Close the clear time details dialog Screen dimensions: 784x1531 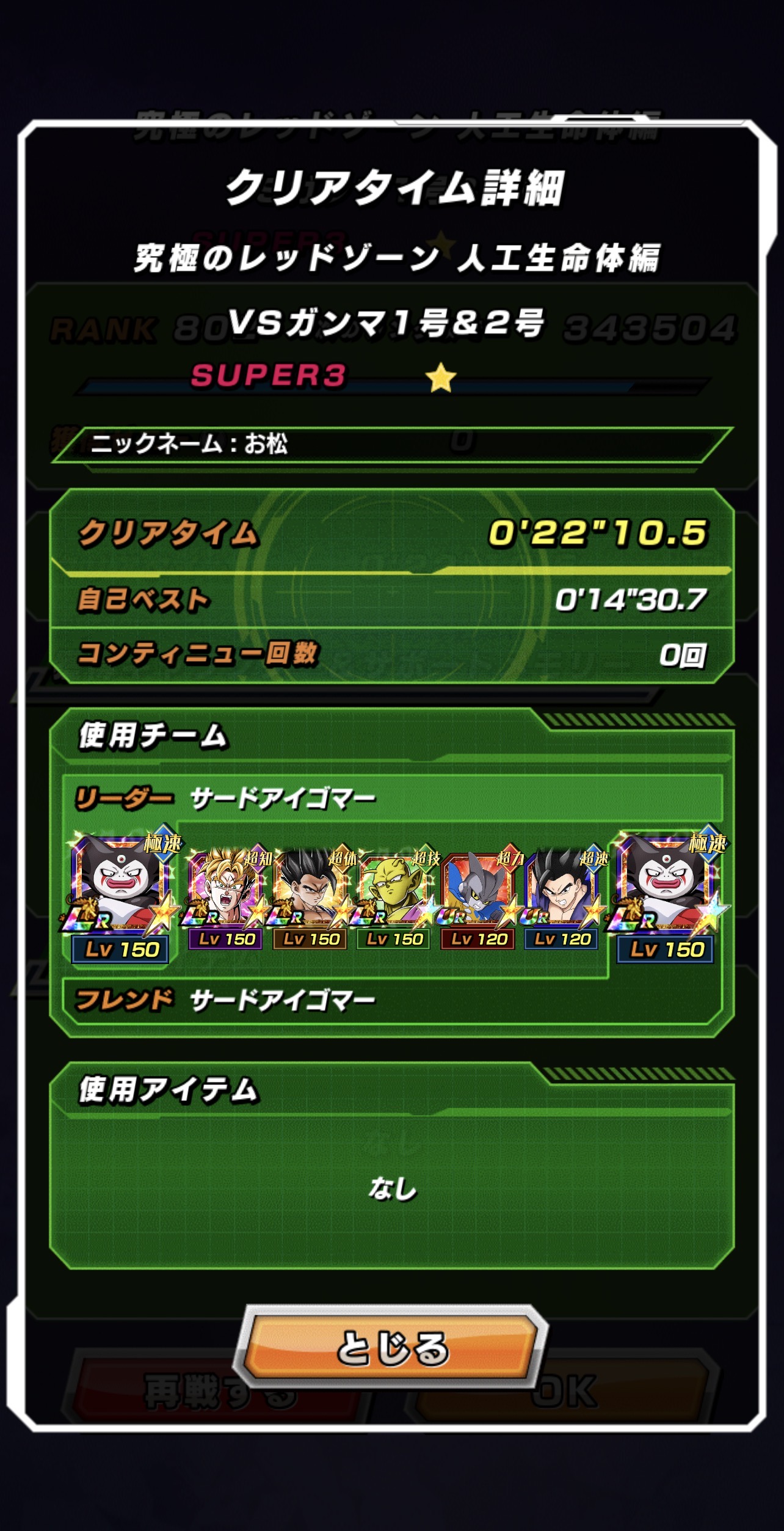392,1347
